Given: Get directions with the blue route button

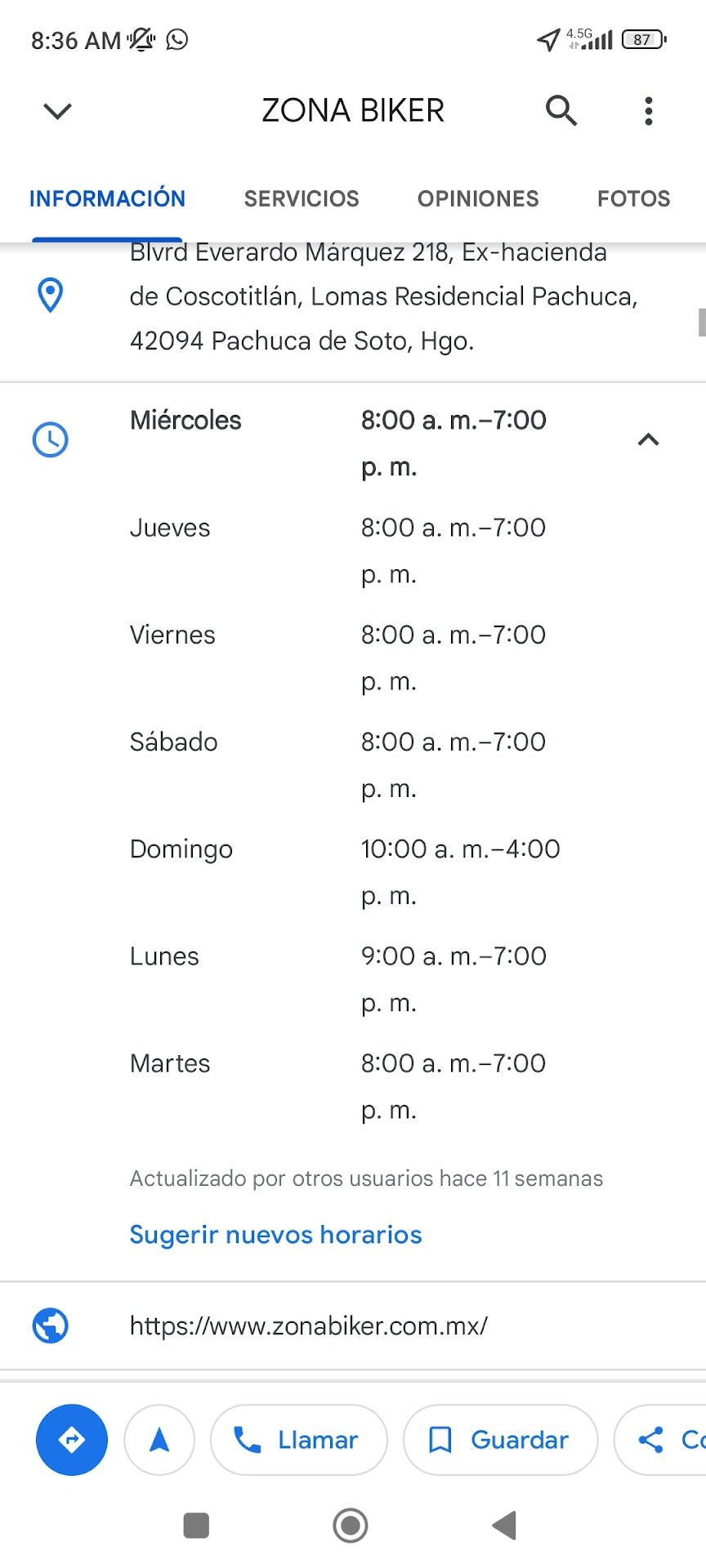Looking at the screenshot, I should (x=72, y=1440).
